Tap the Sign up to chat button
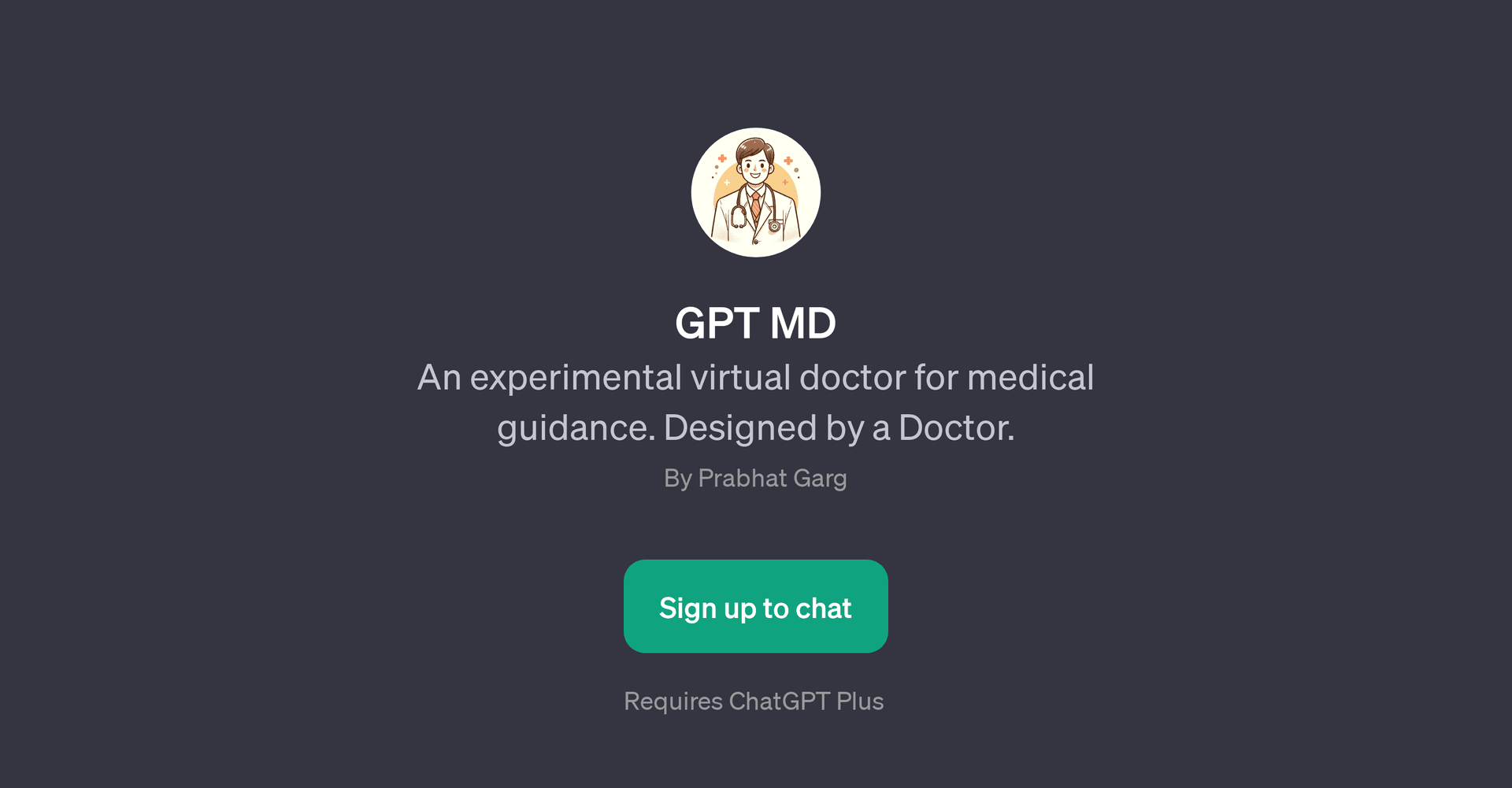The height and width of the screenshot is (788, 1512). (755, 606)
